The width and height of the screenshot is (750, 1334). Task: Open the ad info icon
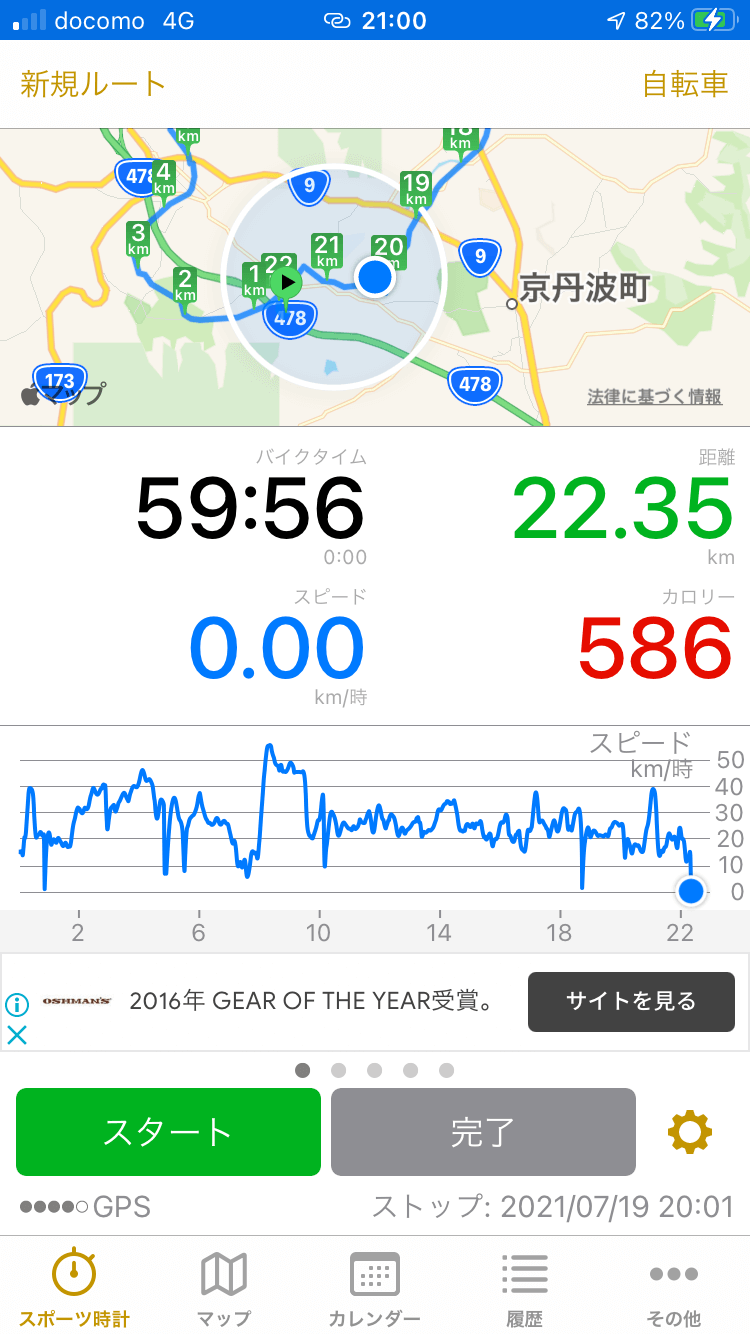(17, 1004)
